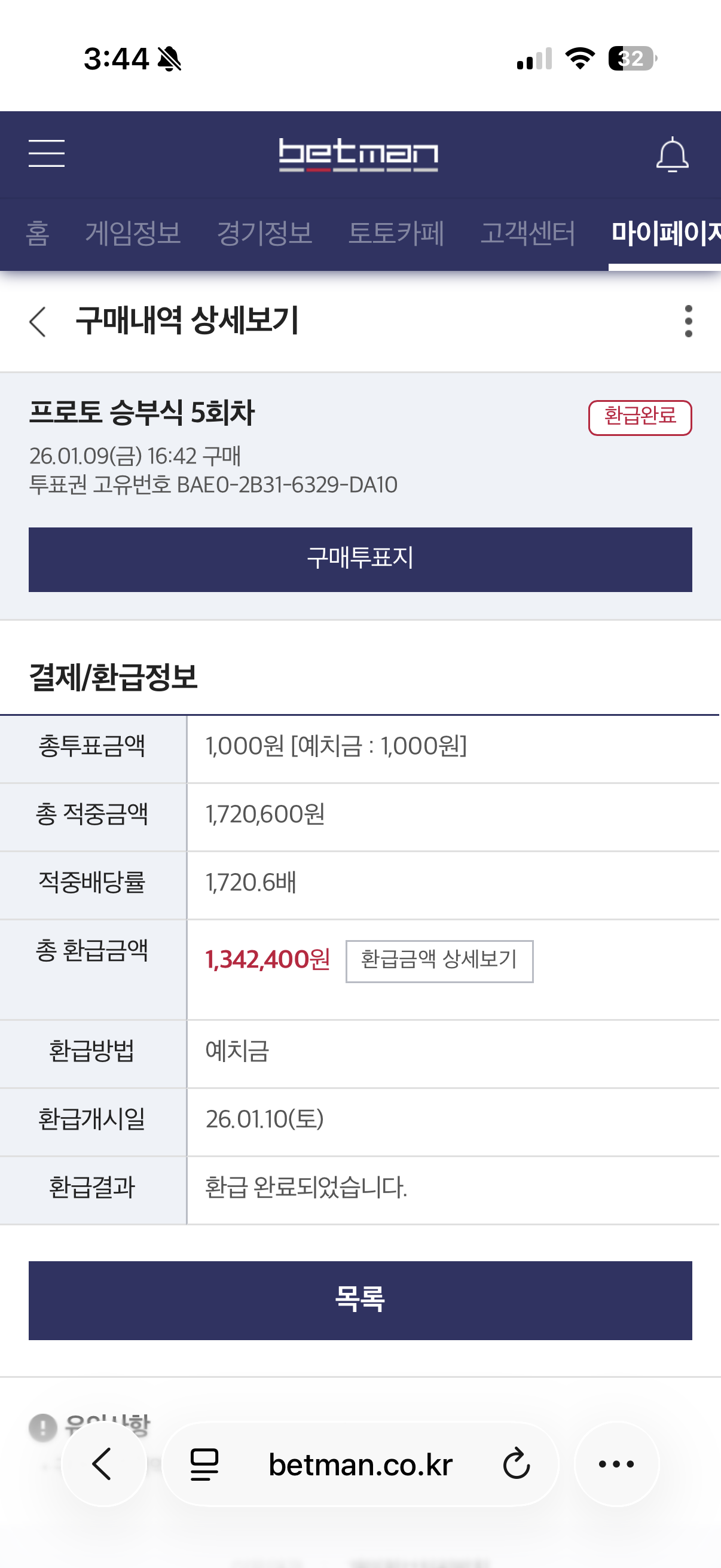Open 환급금액 상세보기 details
Viewport: 721px width, 1568px height.
pos(439,961)
